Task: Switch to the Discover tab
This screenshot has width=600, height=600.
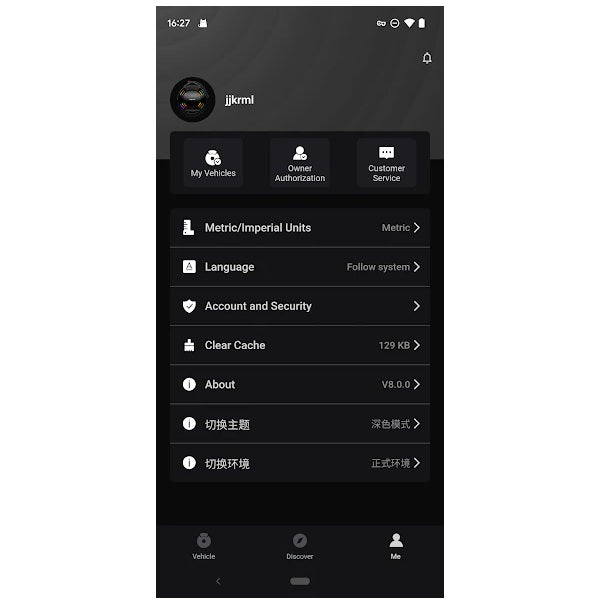Action: pyautogui.click(x=300, y=546)
